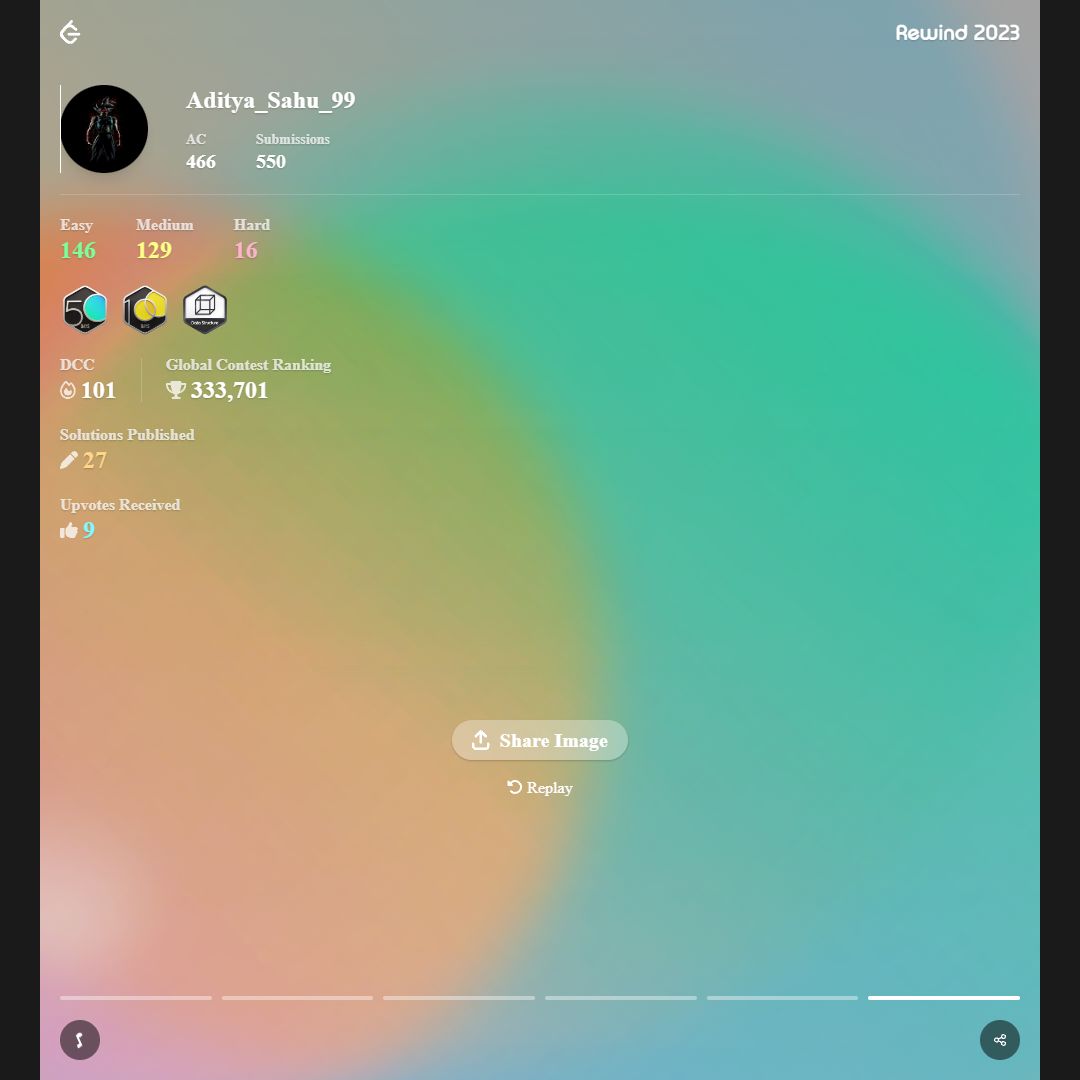Open the 100 days badge
The width and height of the screenshot is (1080, 1080).
pyautogui.click(x=145, y=310)
